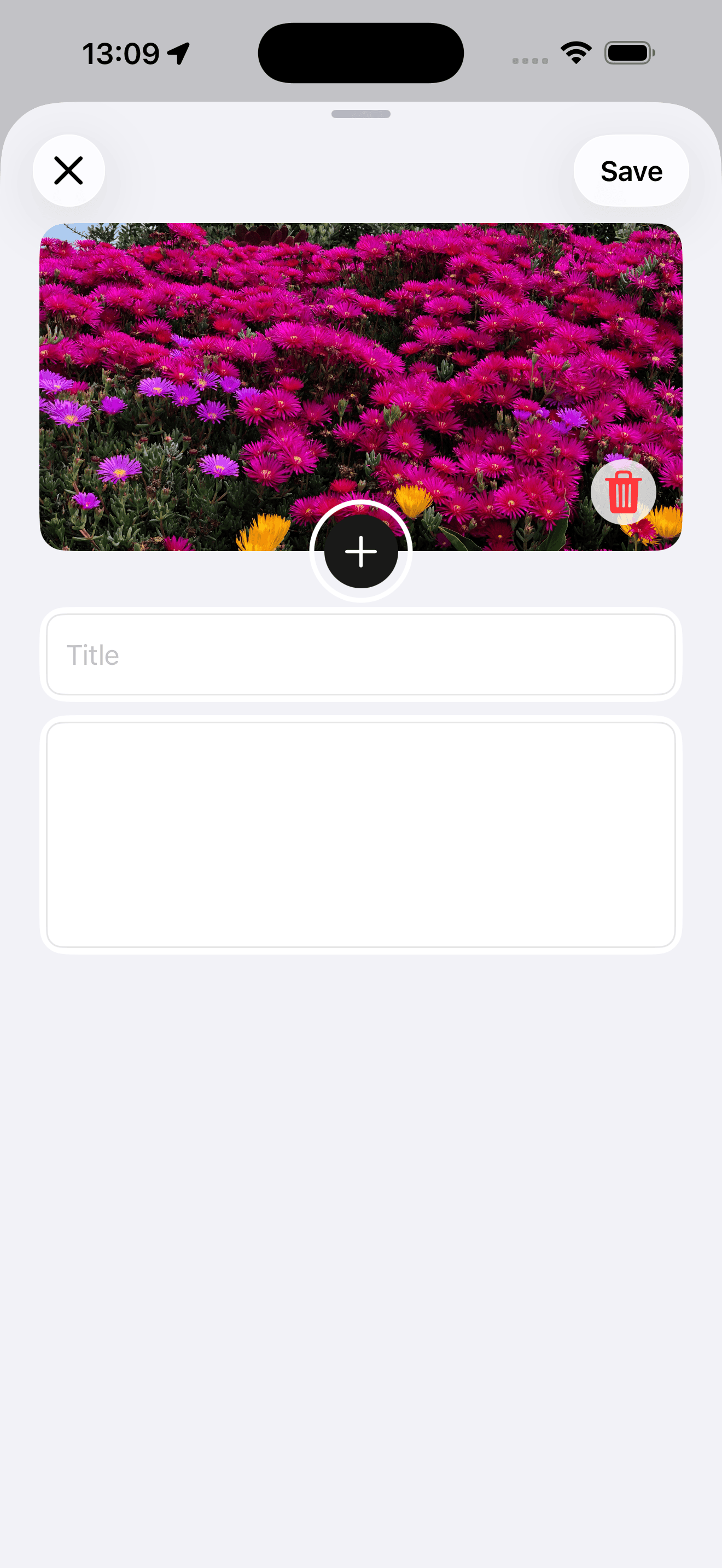Tap the large empty text box below Title
This screenshot has height=1568, width=722.
point(361,834)
